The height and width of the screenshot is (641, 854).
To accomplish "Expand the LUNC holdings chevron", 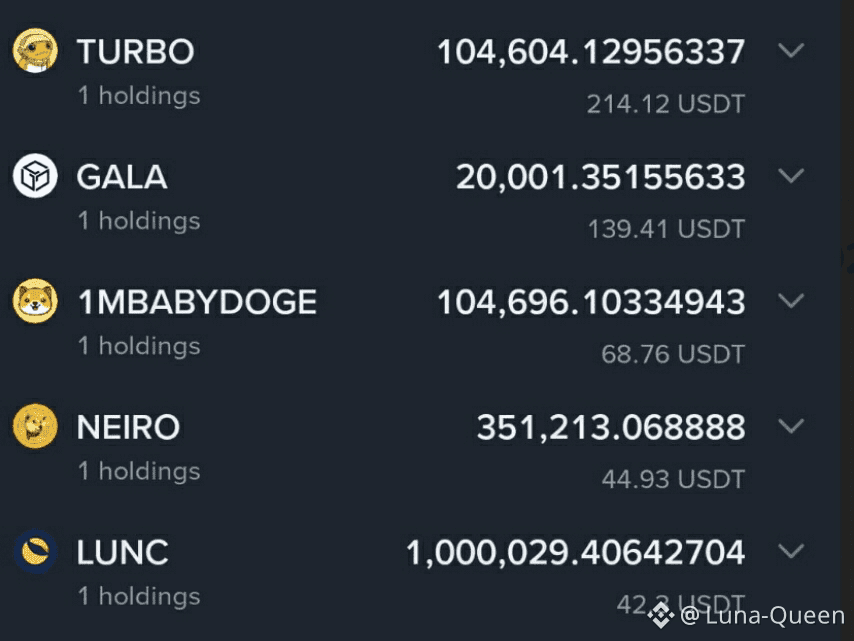I will point(791,551).
